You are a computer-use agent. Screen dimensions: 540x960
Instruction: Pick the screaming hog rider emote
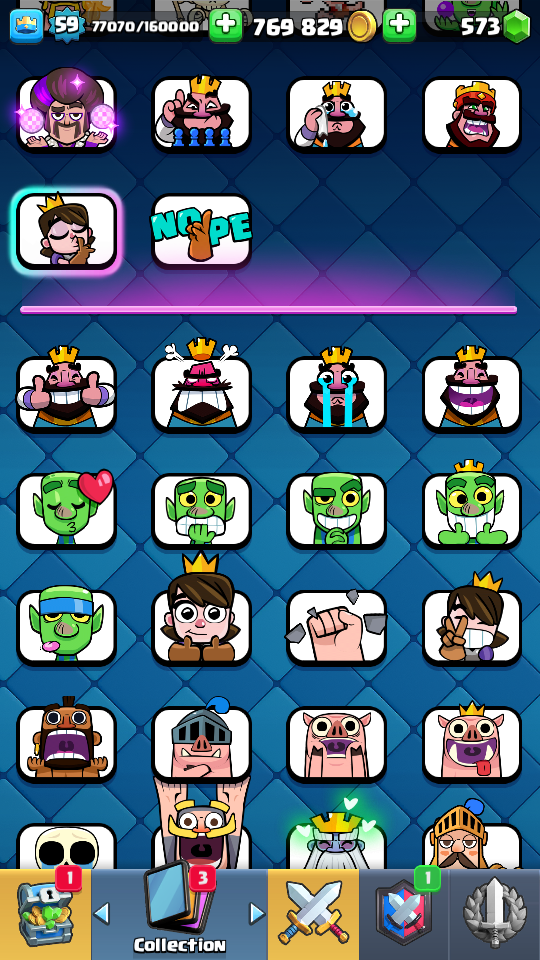tap(66, 744)
